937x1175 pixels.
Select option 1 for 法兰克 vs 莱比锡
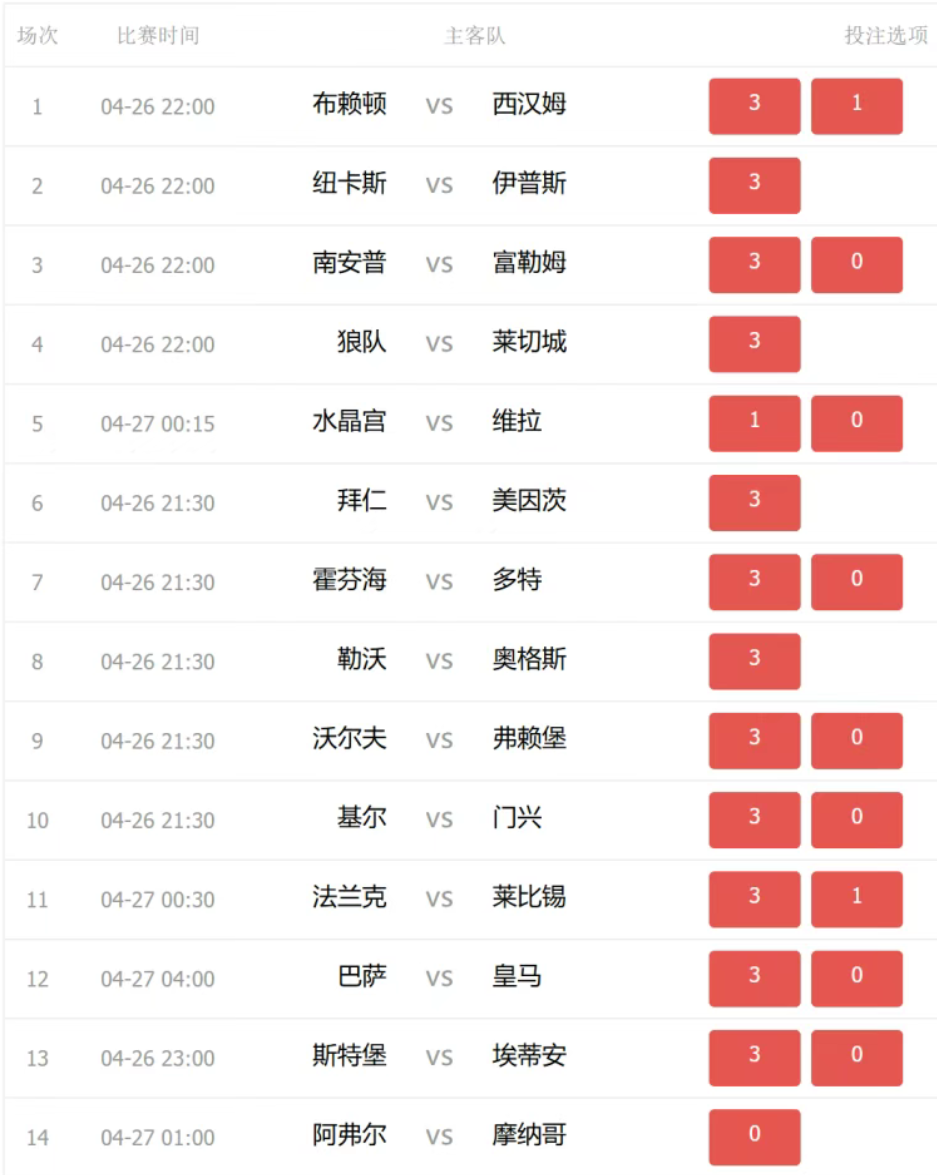pyautogui.click(x=856, y=899)
